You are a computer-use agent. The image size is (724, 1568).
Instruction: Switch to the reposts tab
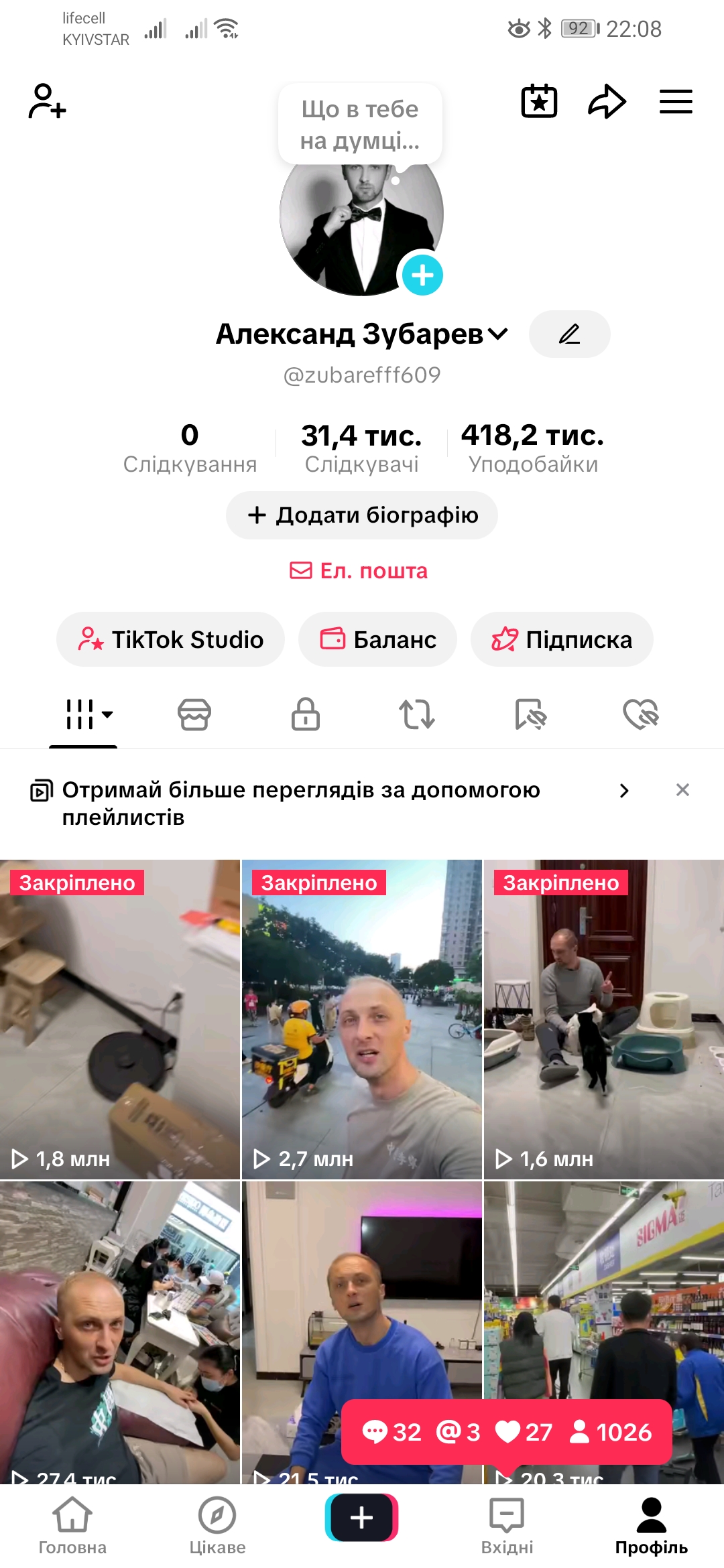point(417,714)
